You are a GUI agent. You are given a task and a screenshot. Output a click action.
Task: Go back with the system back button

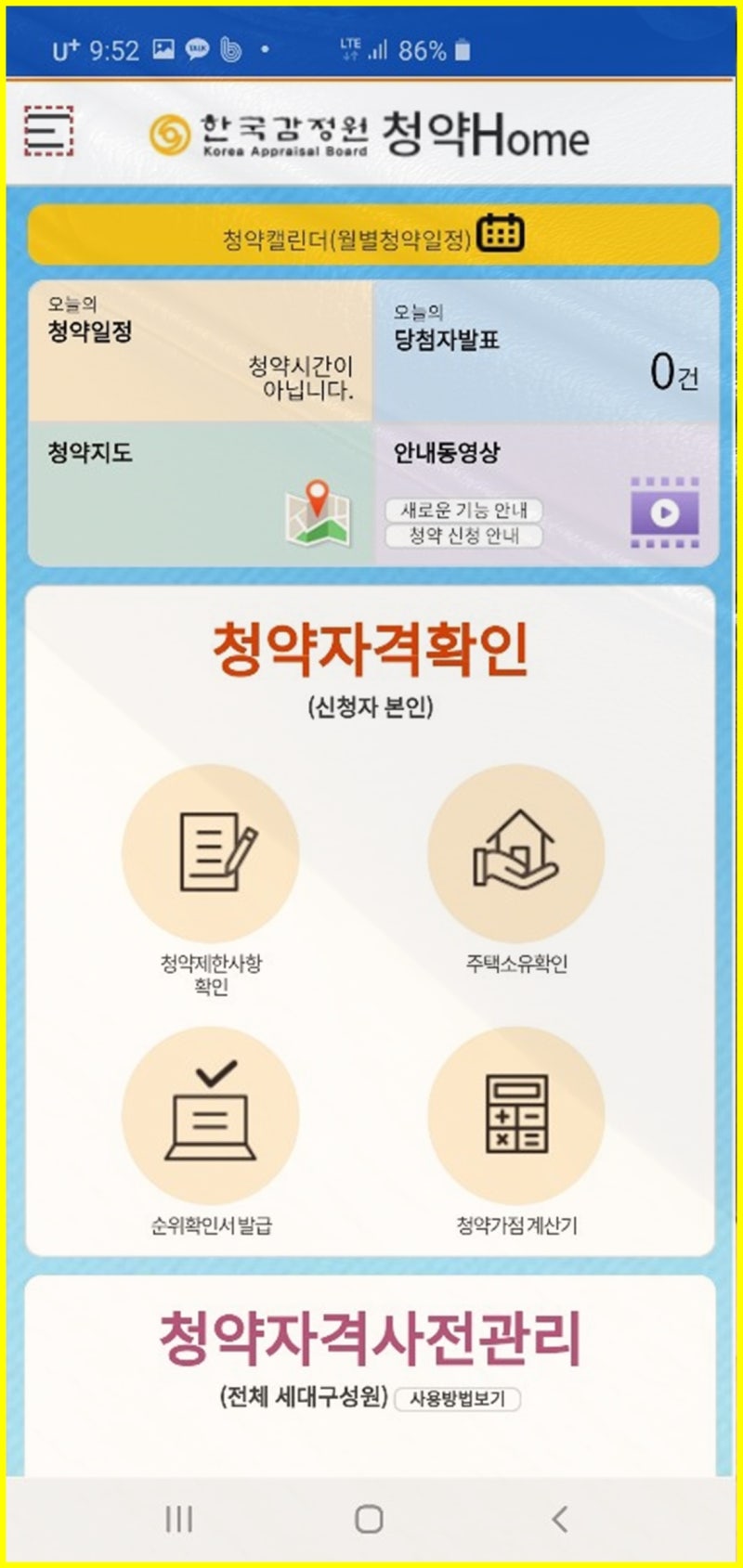click(559, 1520)
